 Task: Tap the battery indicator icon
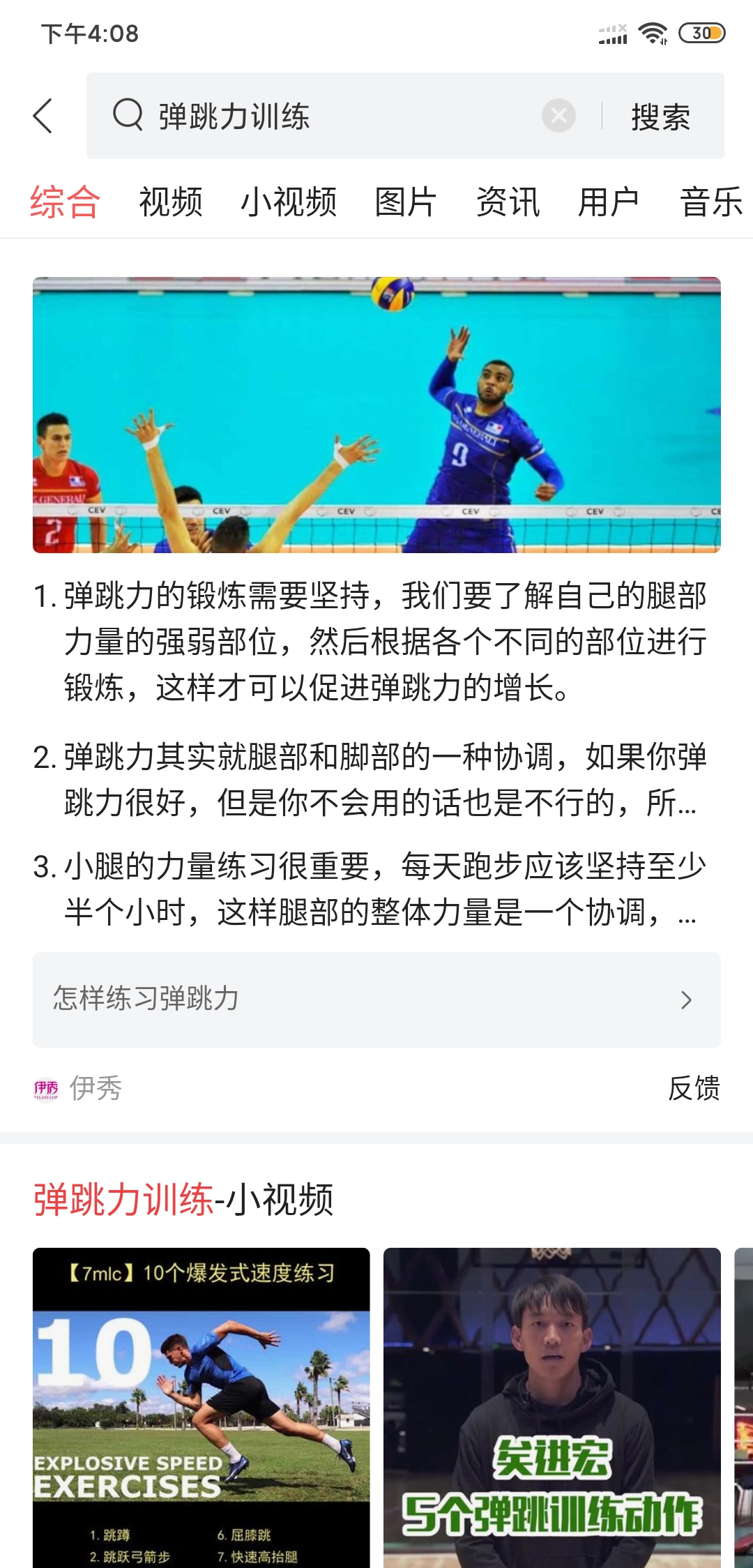(x=702, y=32)
